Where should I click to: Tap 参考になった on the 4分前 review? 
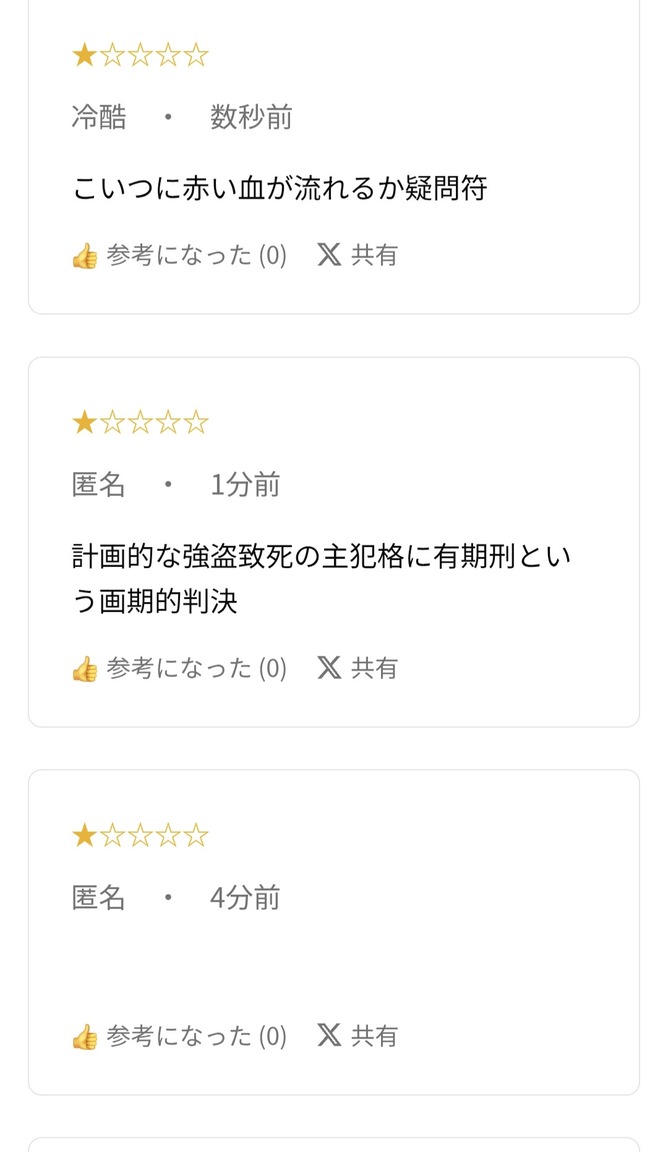179,1036
